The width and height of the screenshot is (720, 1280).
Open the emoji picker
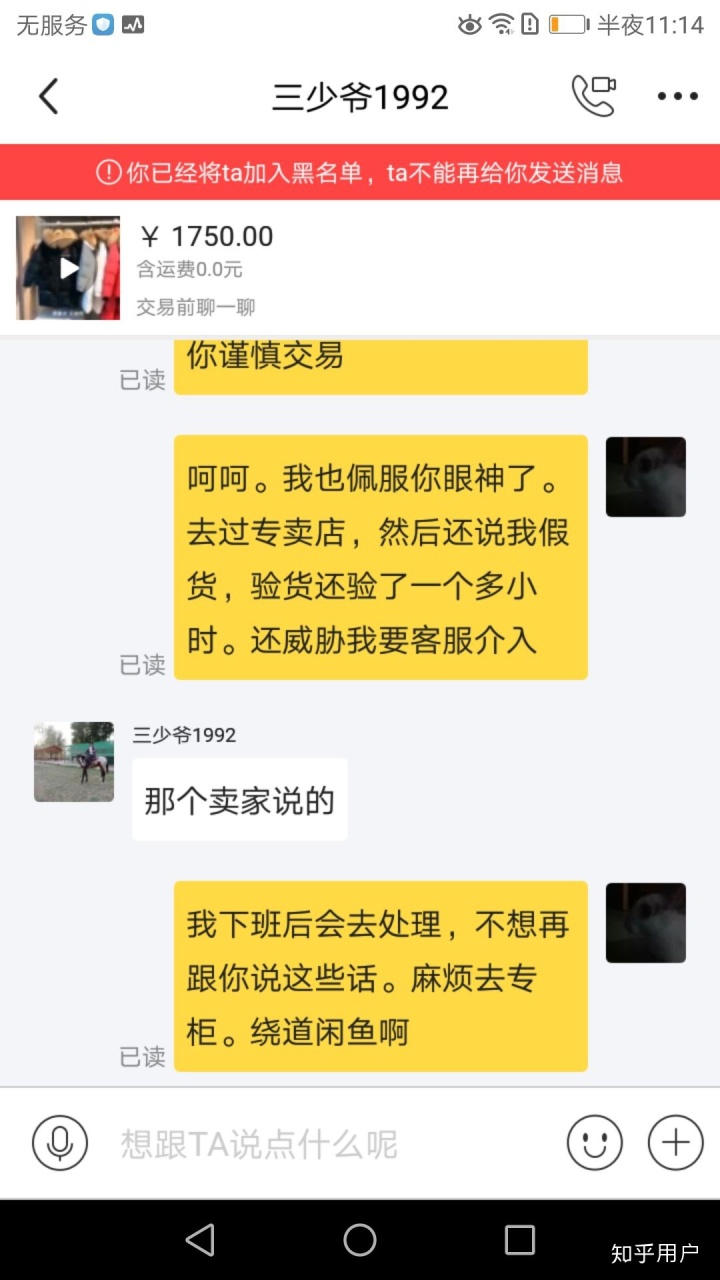click(x=594, y=1142)
